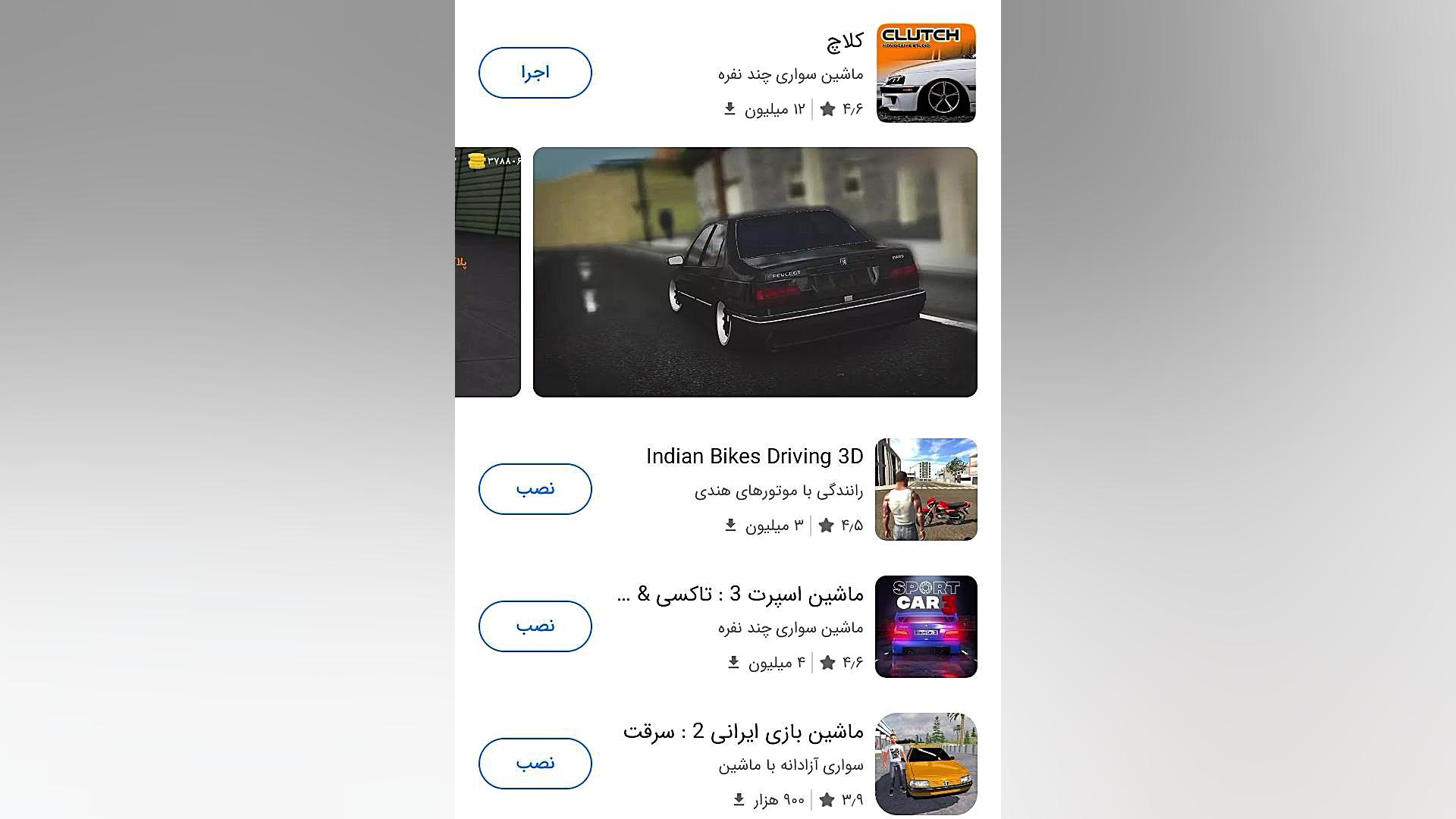The width and height of the screenshot is (1456, 819).
Task: View the Peugeot car screenshot of کلاچ
Action: (x=755, y=271)
